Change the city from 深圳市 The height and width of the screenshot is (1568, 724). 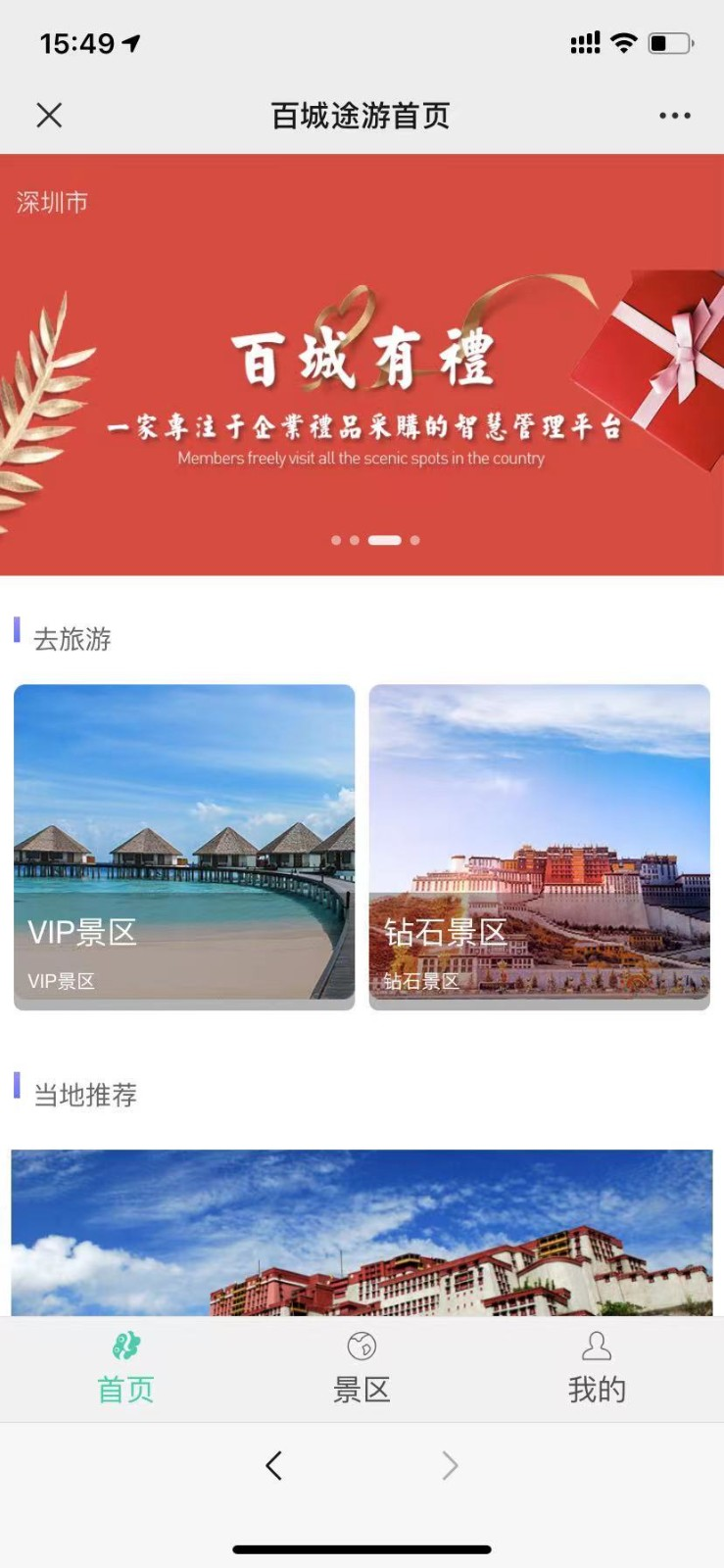[x=53, y=203]
